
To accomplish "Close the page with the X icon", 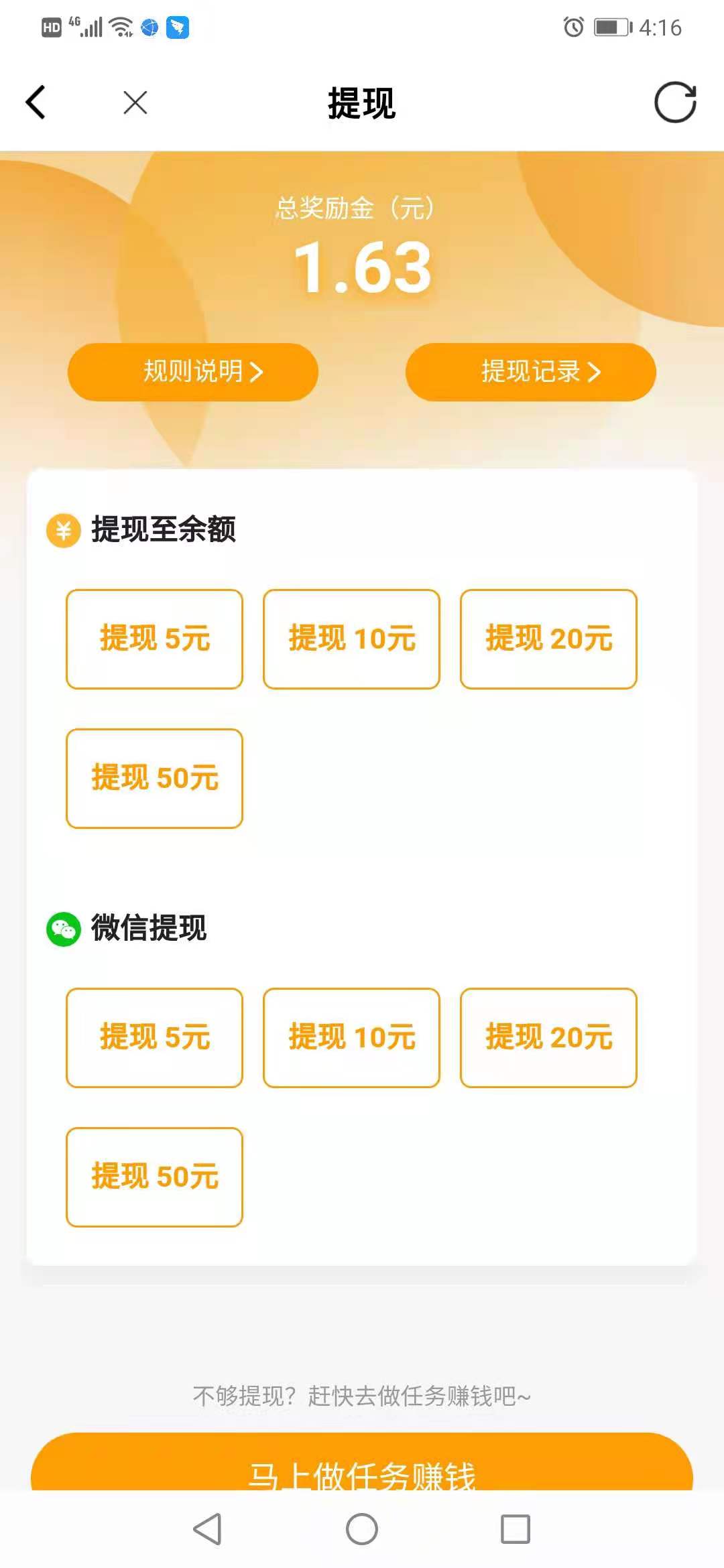I will [x=135, y=103].
